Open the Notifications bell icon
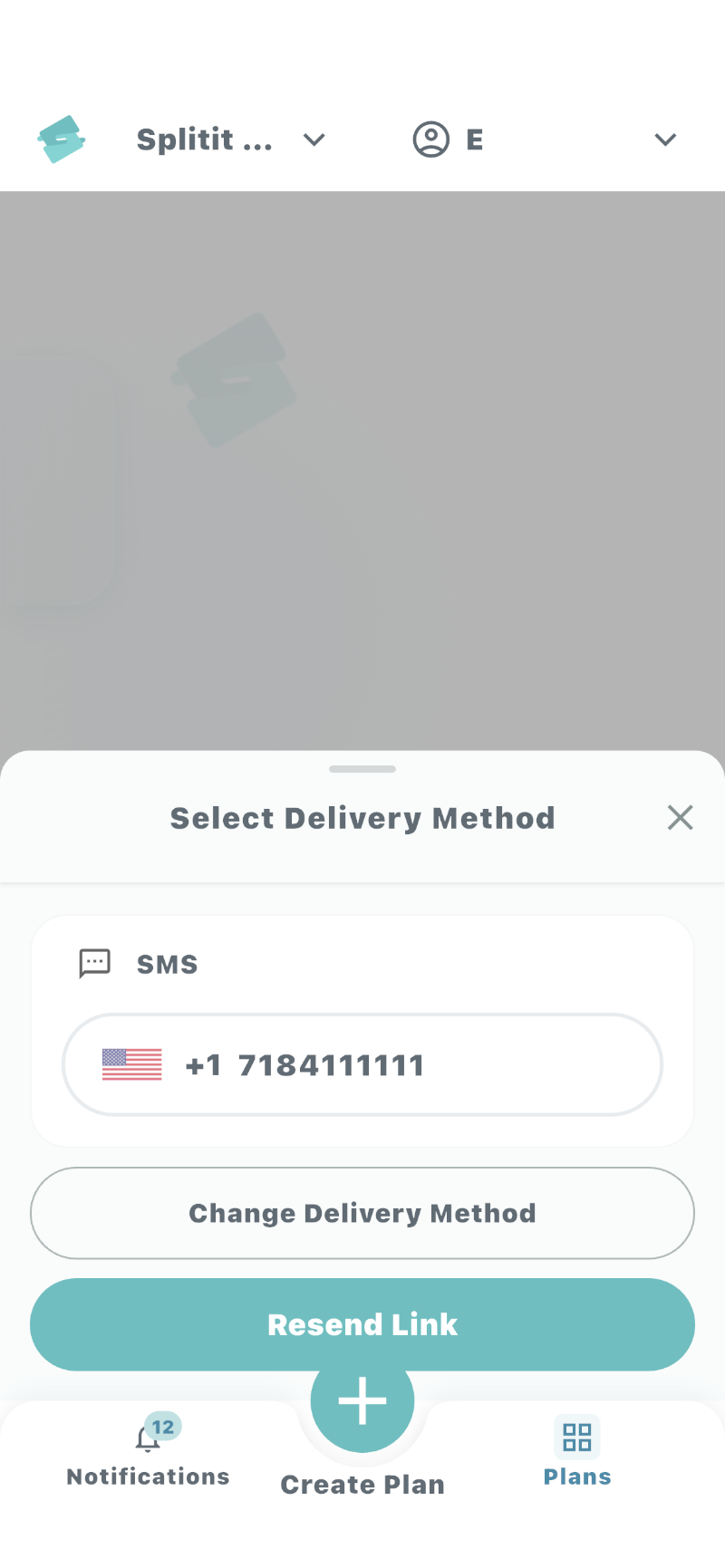Image resolution: width=725 pixels, height=1568 pixels. 147,1438
